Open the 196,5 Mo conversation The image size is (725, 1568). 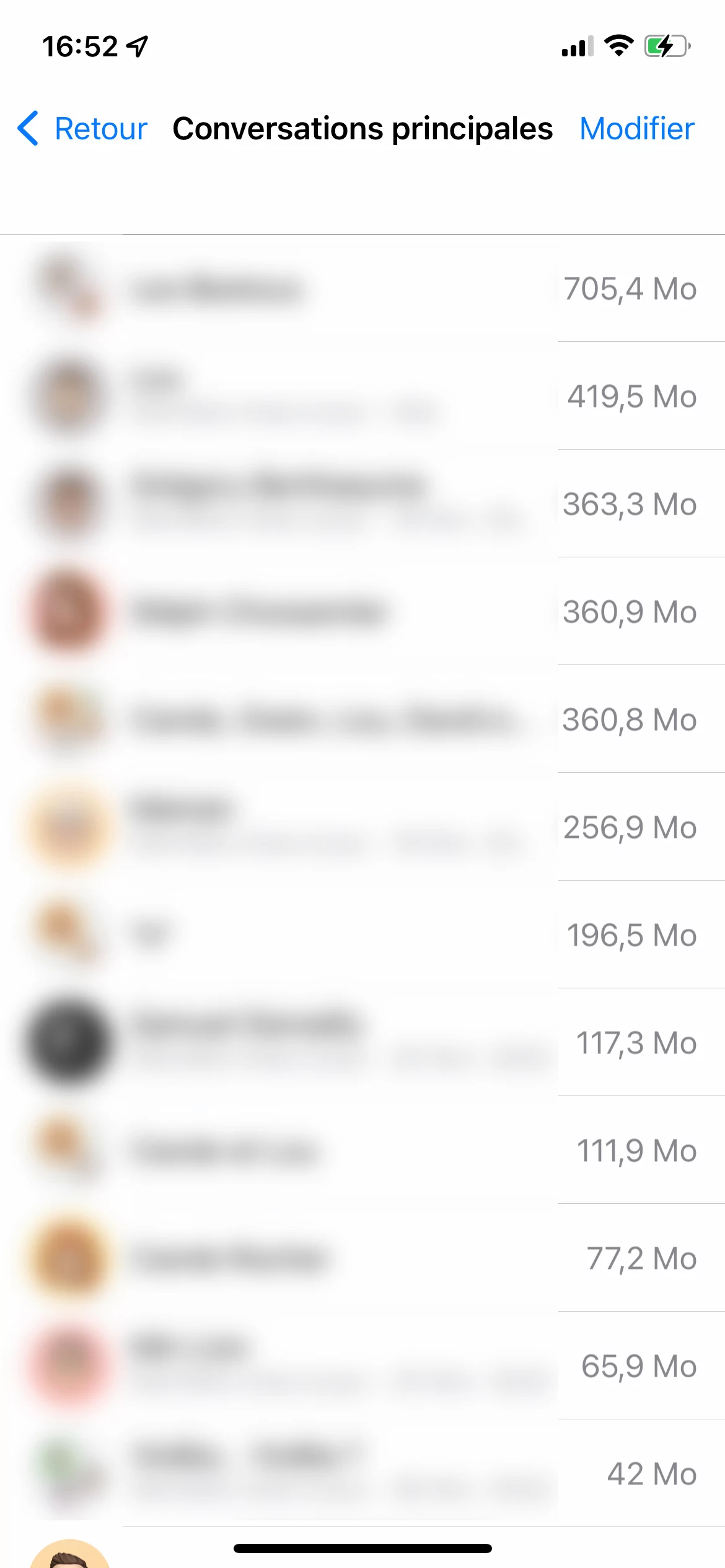(362, 935)
